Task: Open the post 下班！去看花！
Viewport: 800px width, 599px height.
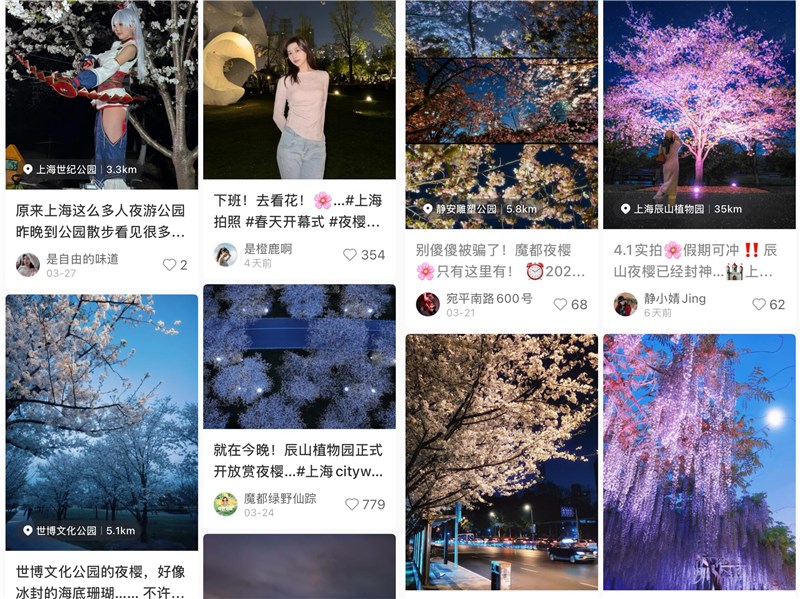Action: point(298,209)
